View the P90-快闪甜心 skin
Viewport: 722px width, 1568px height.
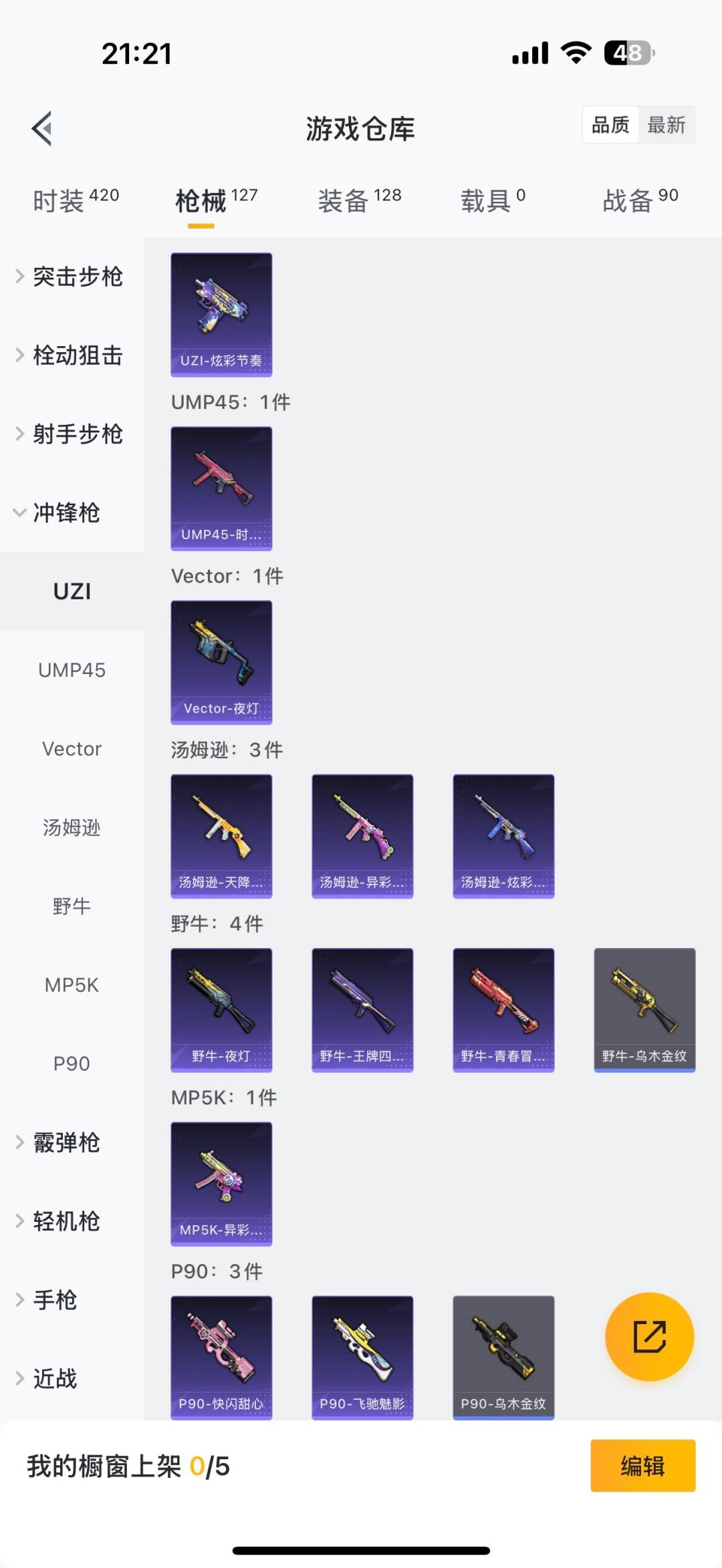pos(221,1357)
